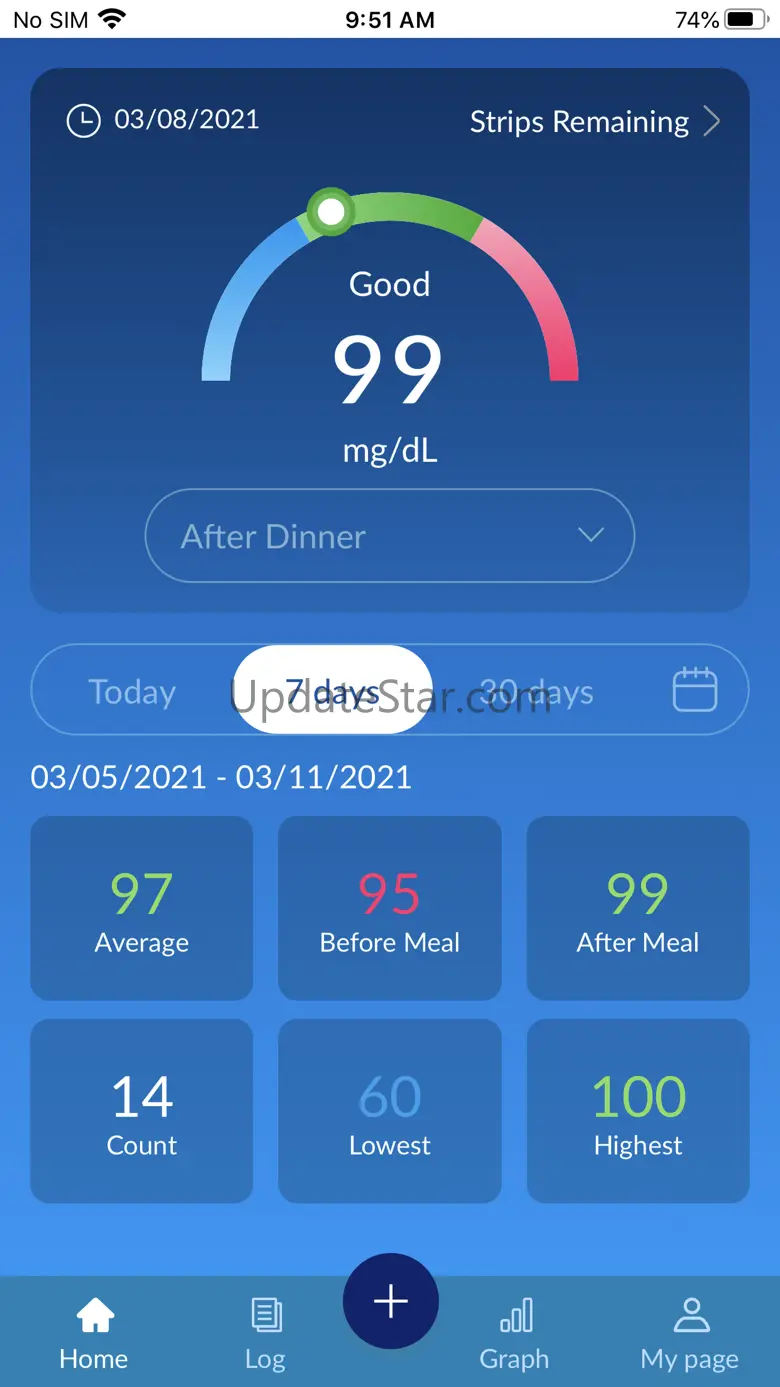
Task: Switch to the Graph tab
Action: click(514, 1335)
